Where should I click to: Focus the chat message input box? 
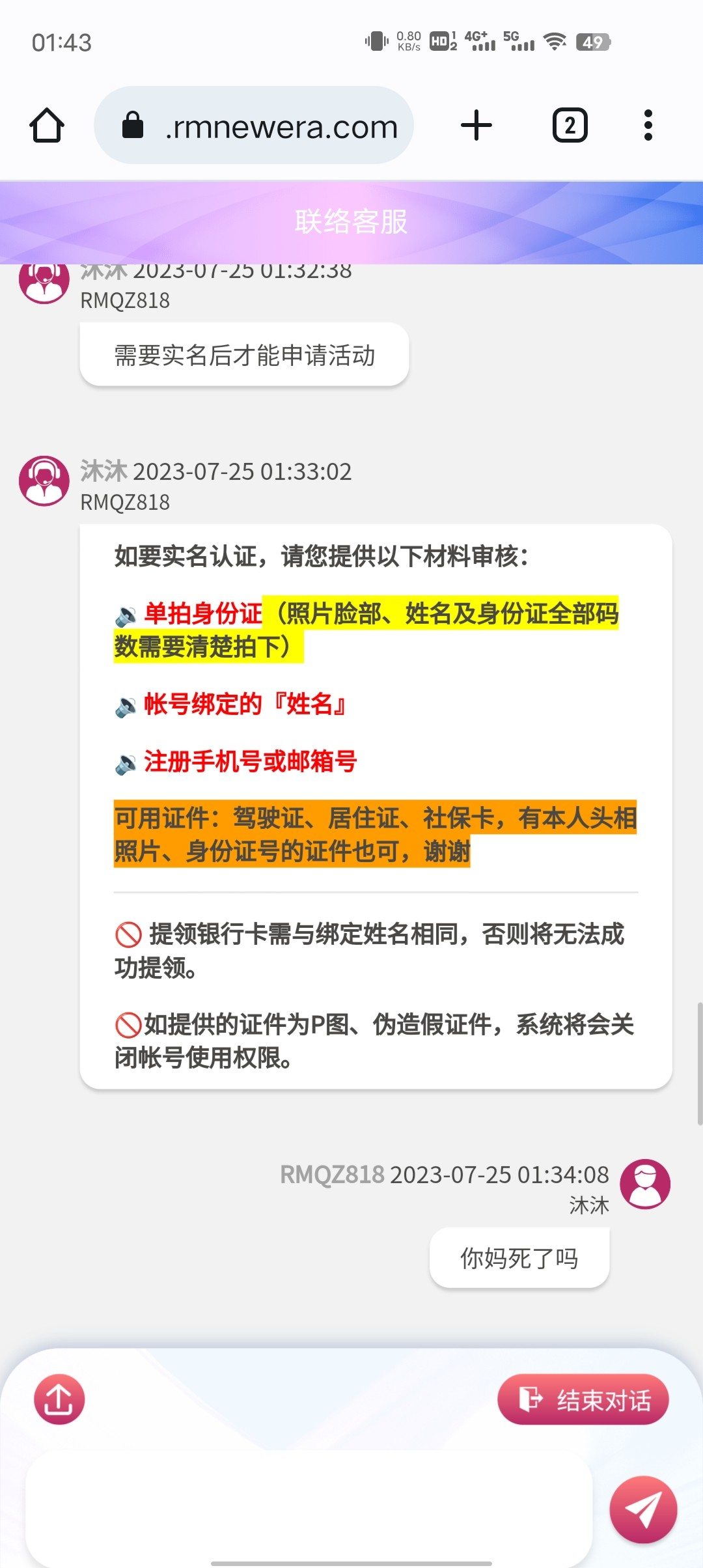pyautogui.click(x=309, y=1504)
